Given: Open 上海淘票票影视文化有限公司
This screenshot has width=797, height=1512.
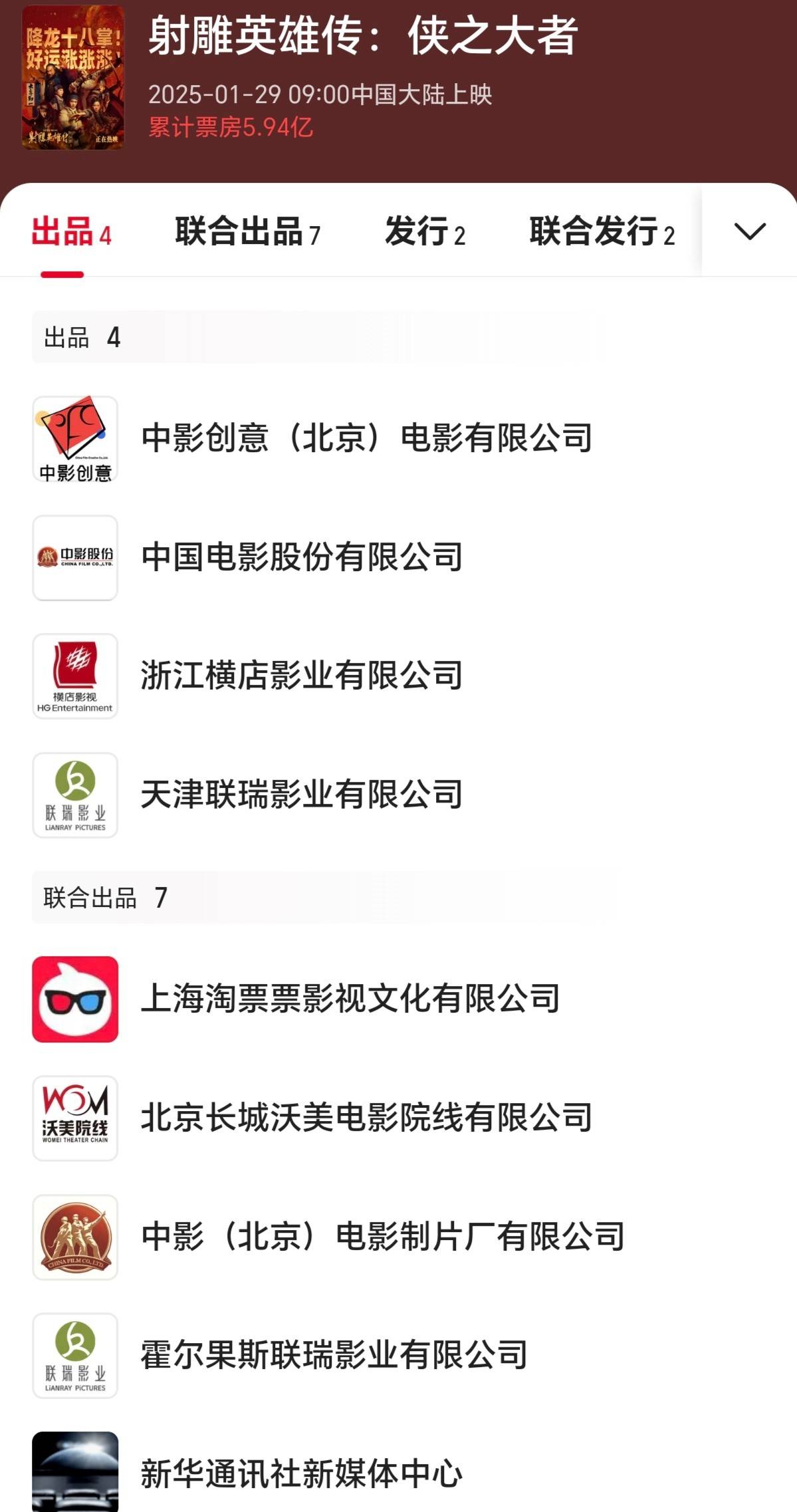Looking at the screenshot, I should [350, 999].
